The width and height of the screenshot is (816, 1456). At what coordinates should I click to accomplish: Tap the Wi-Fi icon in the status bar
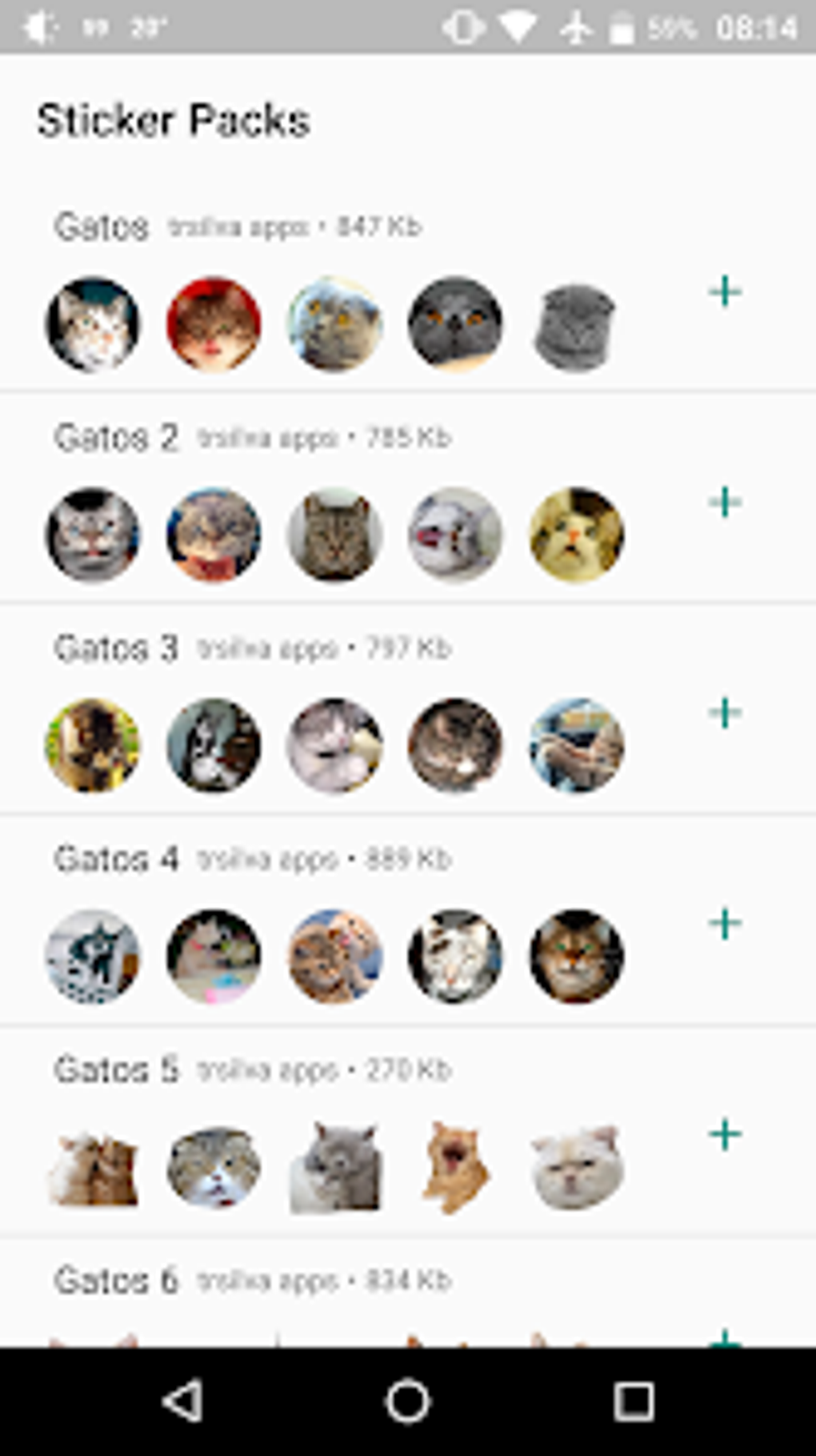pyautogui.click(x=516, y=26)
